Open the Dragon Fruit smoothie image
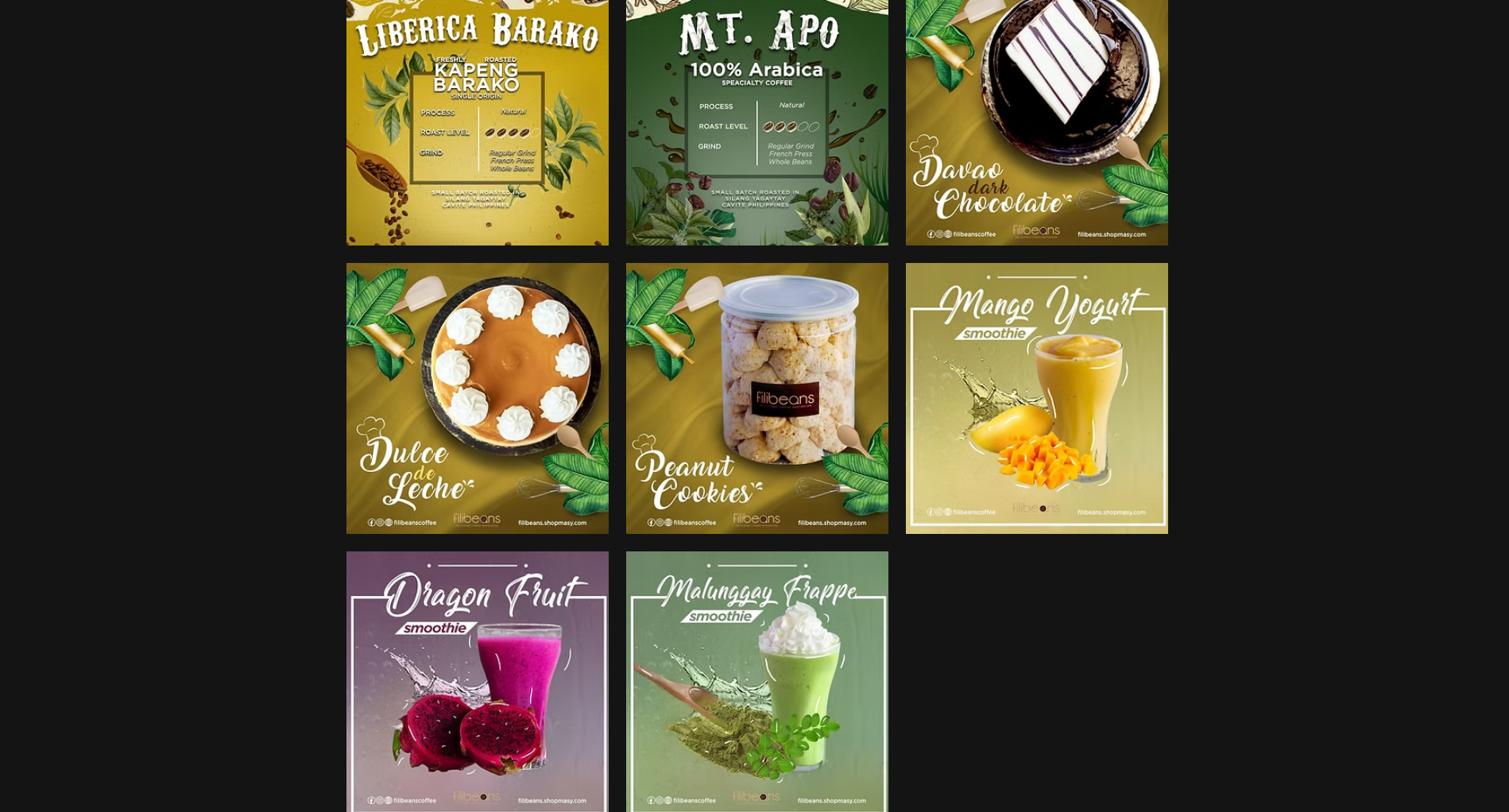Image resolution: width=1509 pixels, height=812 pixels. coord(477,681)
